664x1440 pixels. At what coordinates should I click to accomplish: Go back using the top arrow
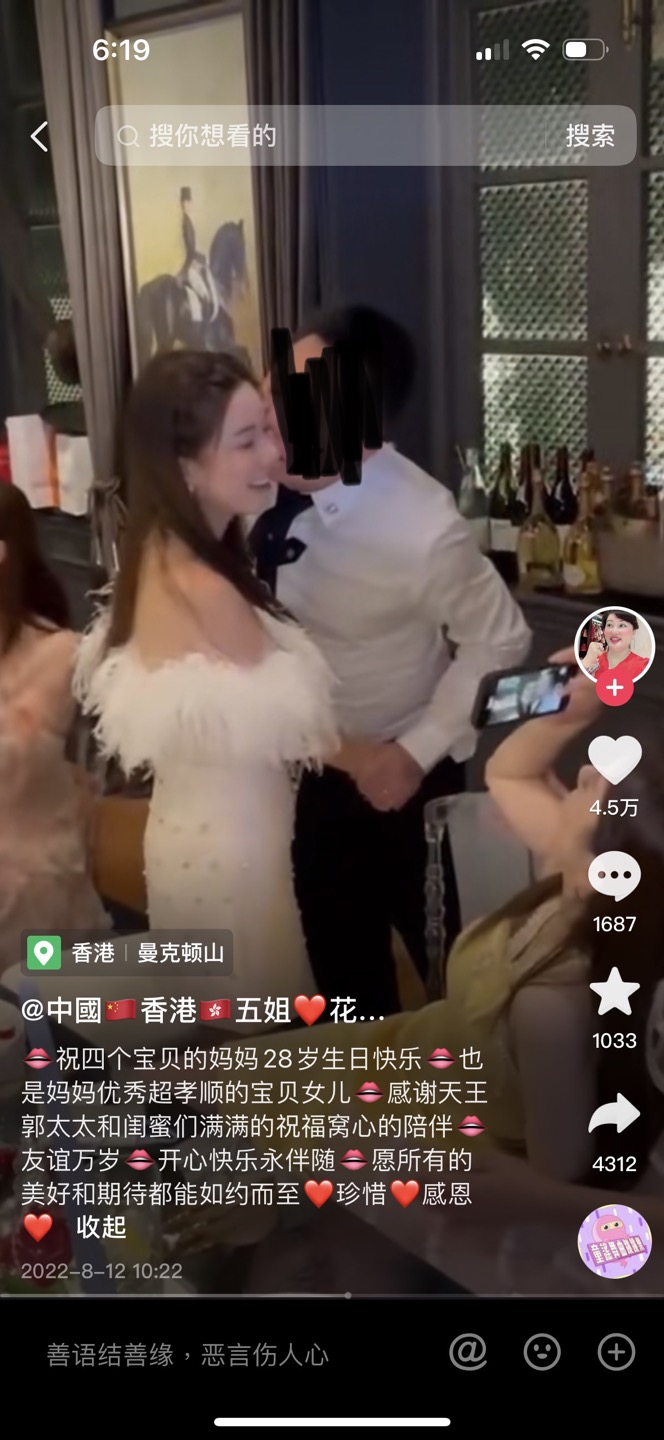(39, 136)
